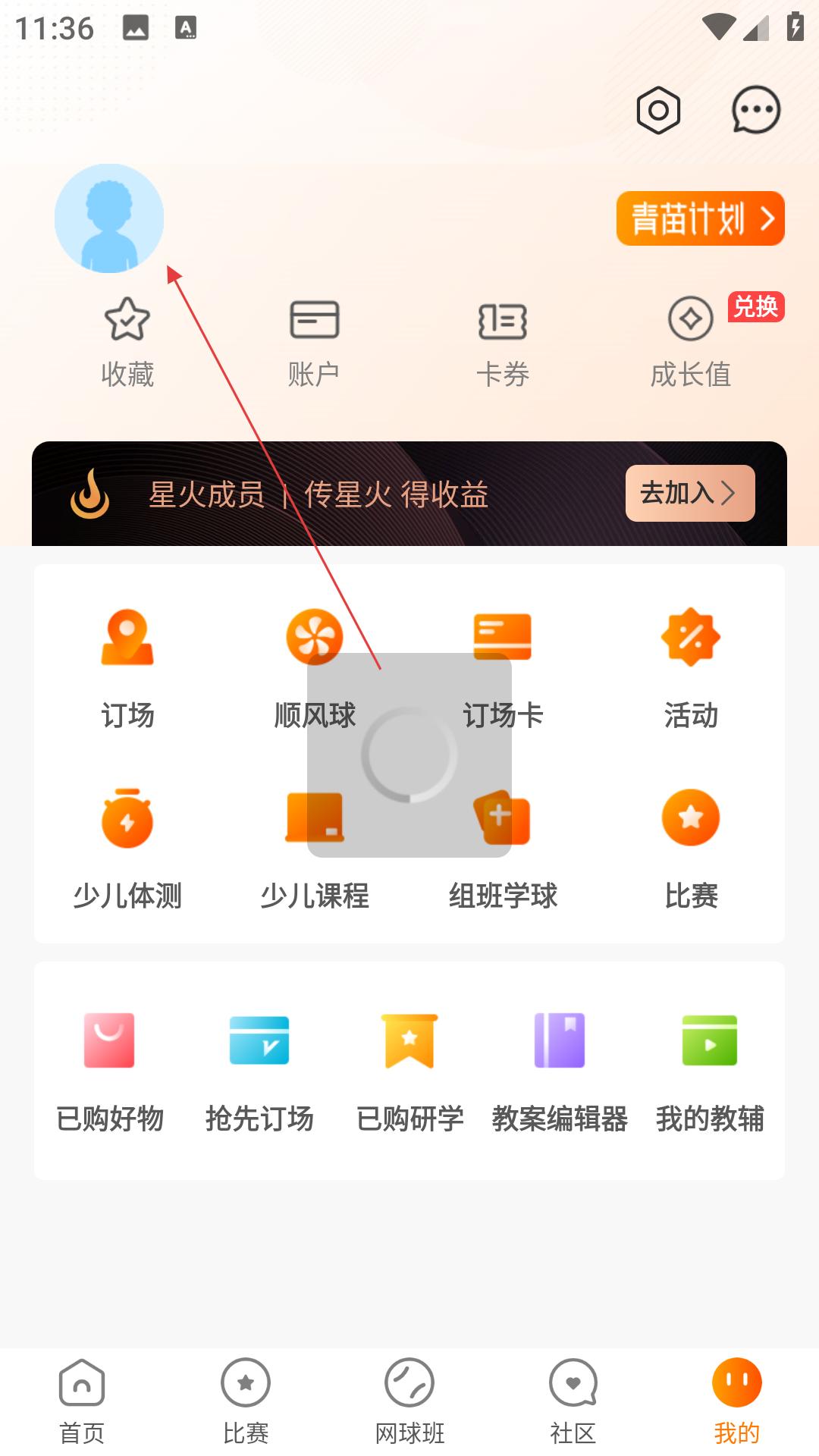This screenshot has height=1456, width=819.
Task: Open 成长值 growth points
Action: pos(691,341)
